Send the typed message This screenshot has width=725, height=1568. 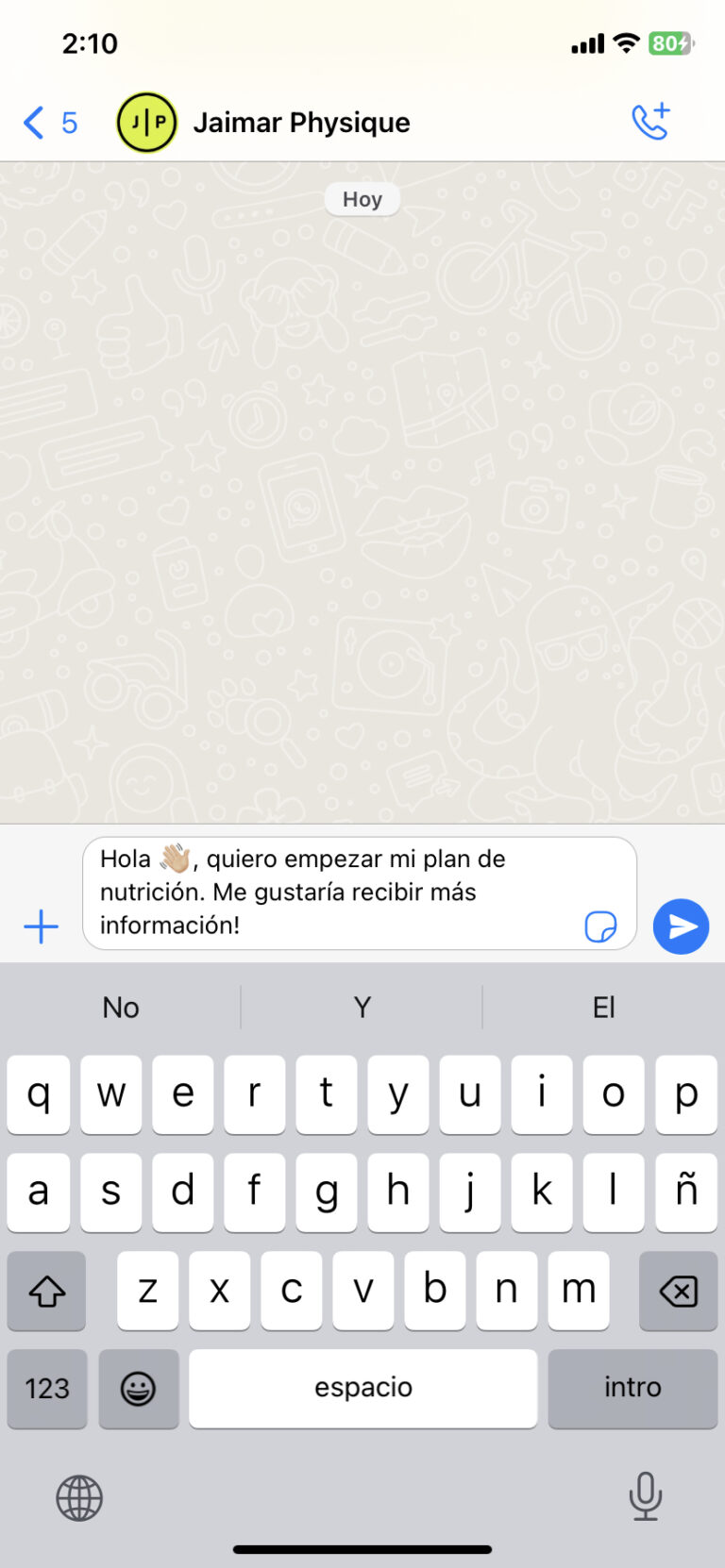[x=681, y=926]
